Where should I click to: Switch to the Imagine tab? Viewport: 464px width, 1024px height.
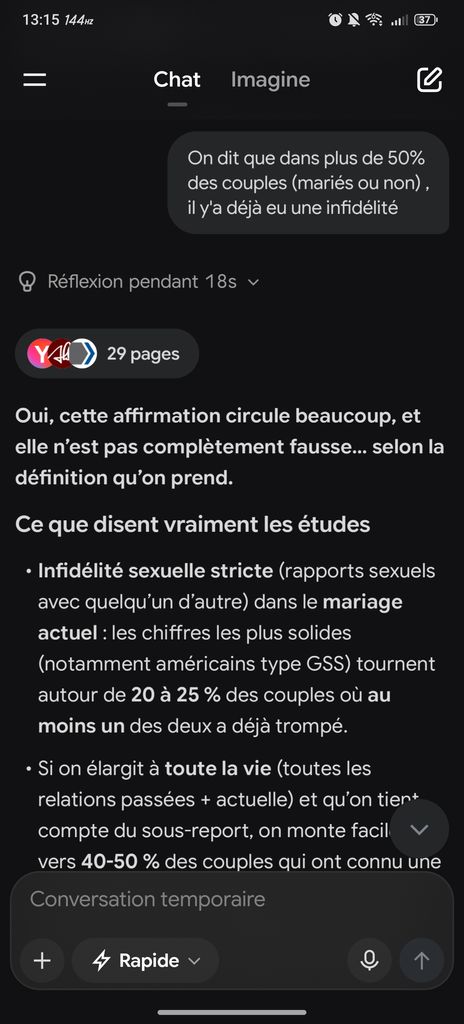point(270,80)
